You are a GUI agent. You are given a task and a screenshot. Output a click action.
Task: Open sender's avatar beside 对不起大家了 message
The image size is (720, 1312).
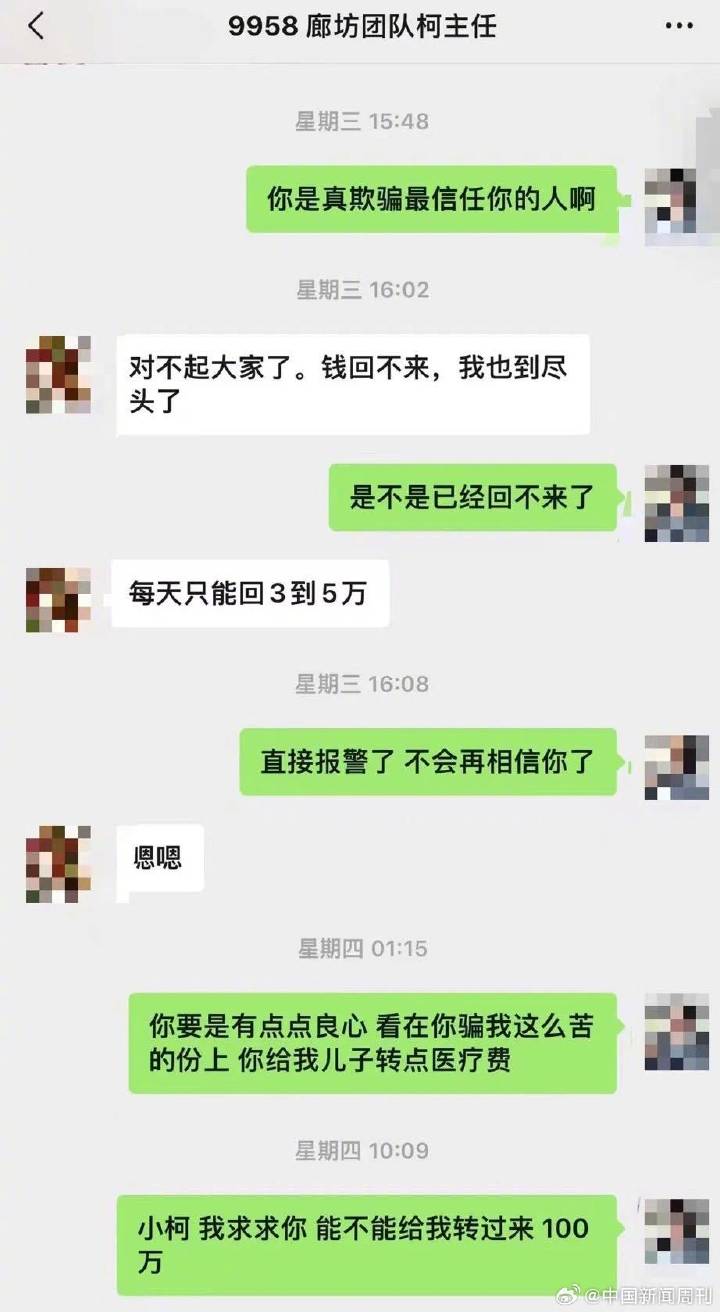pyautogui.click(x=59, y=375)
